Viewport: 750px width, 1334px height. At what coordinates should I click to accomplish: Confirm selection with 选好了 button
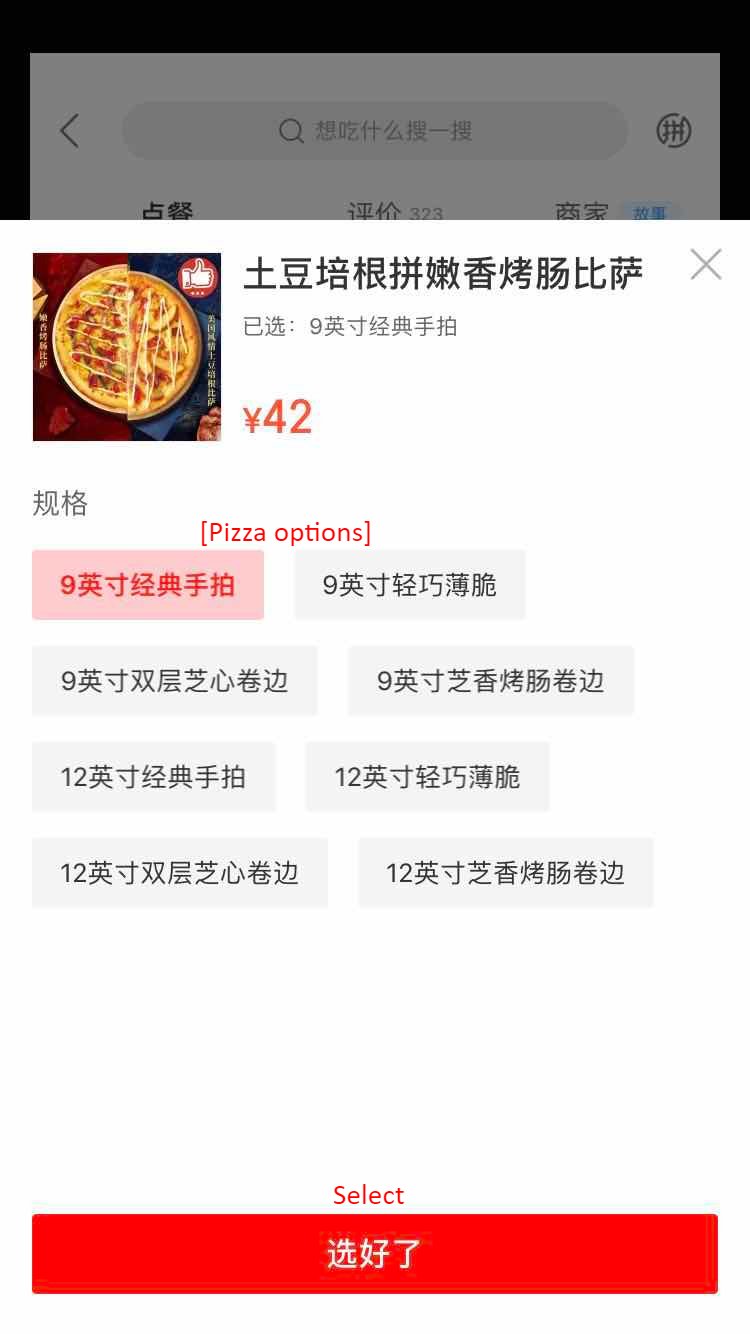(375, 1254)
